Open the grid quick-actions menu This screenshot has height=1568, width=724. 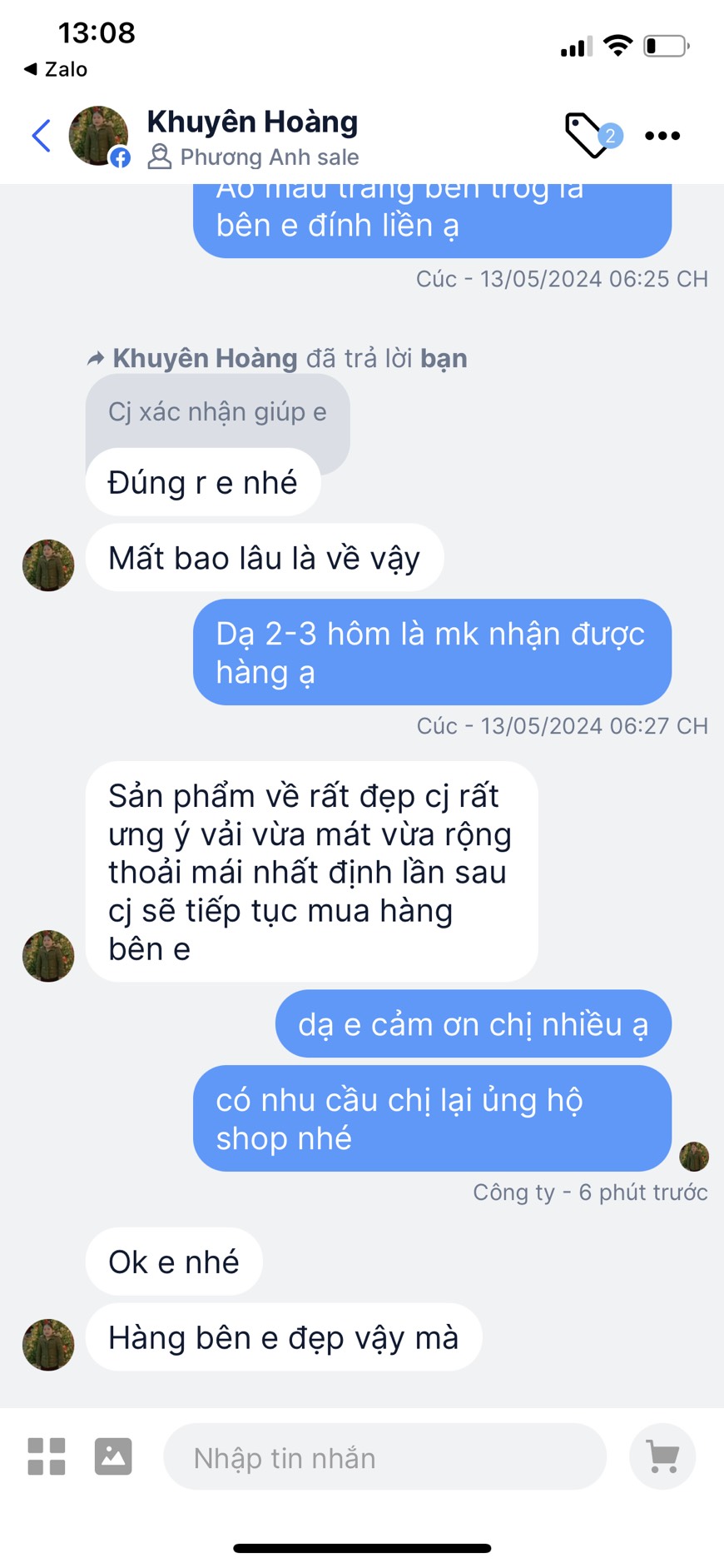coord(47,1456)
